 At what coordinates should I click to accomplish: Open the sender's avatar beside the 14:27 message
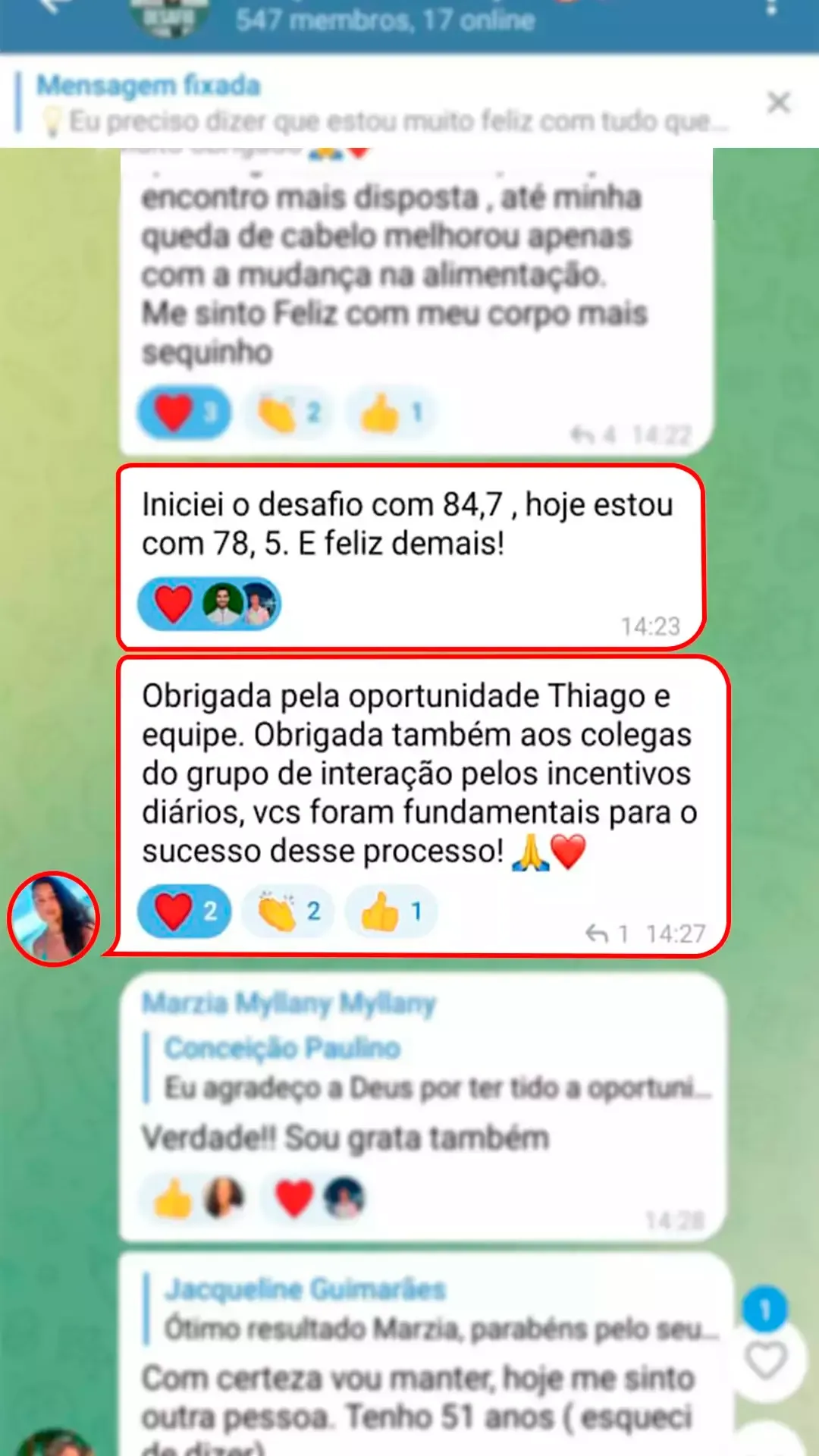pos(53,918)
